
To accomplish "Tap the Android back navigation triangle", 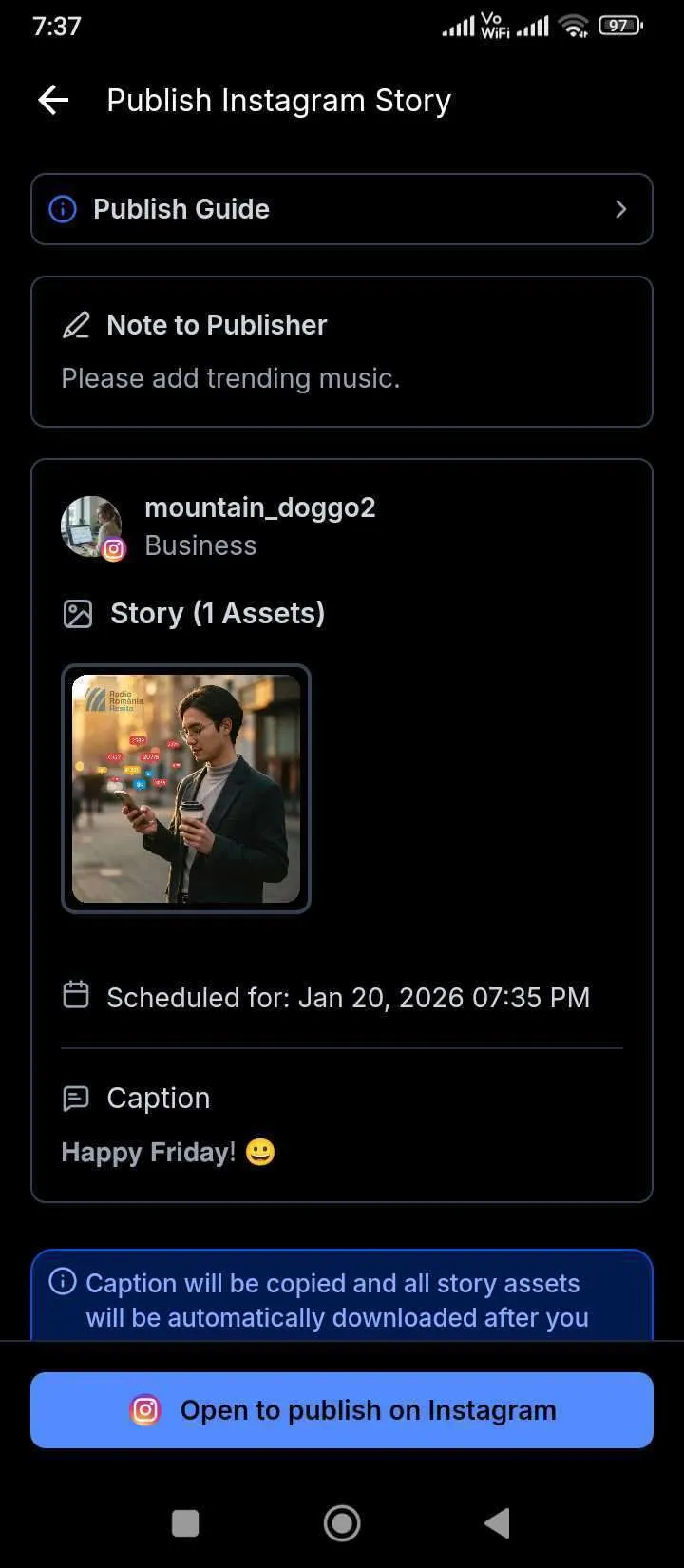I will tap(496, 1523).
